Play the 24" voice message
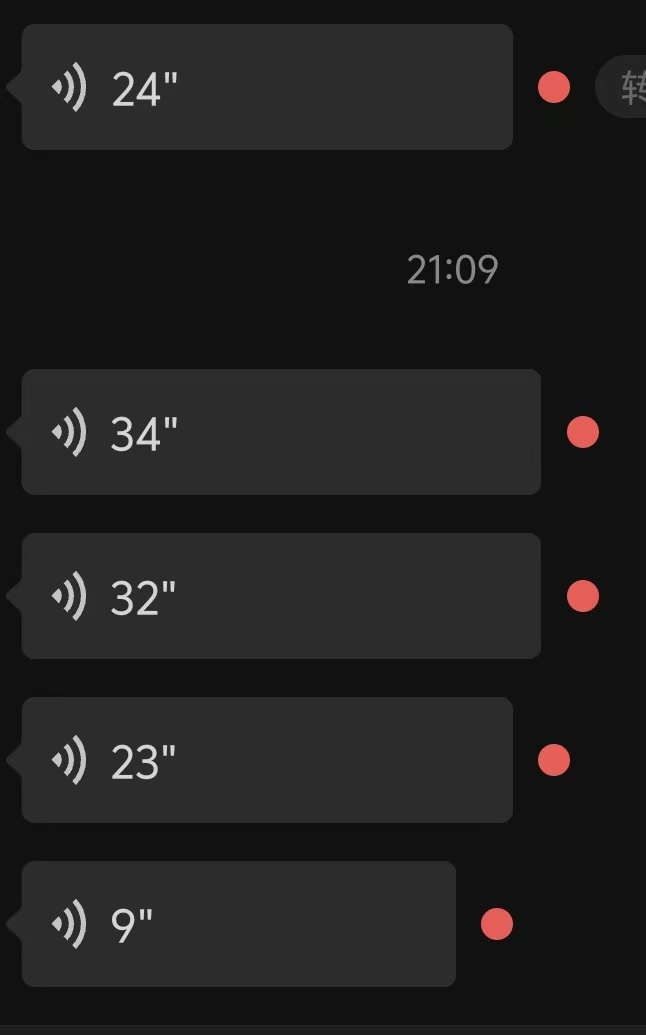 click(x=267, y=88)
